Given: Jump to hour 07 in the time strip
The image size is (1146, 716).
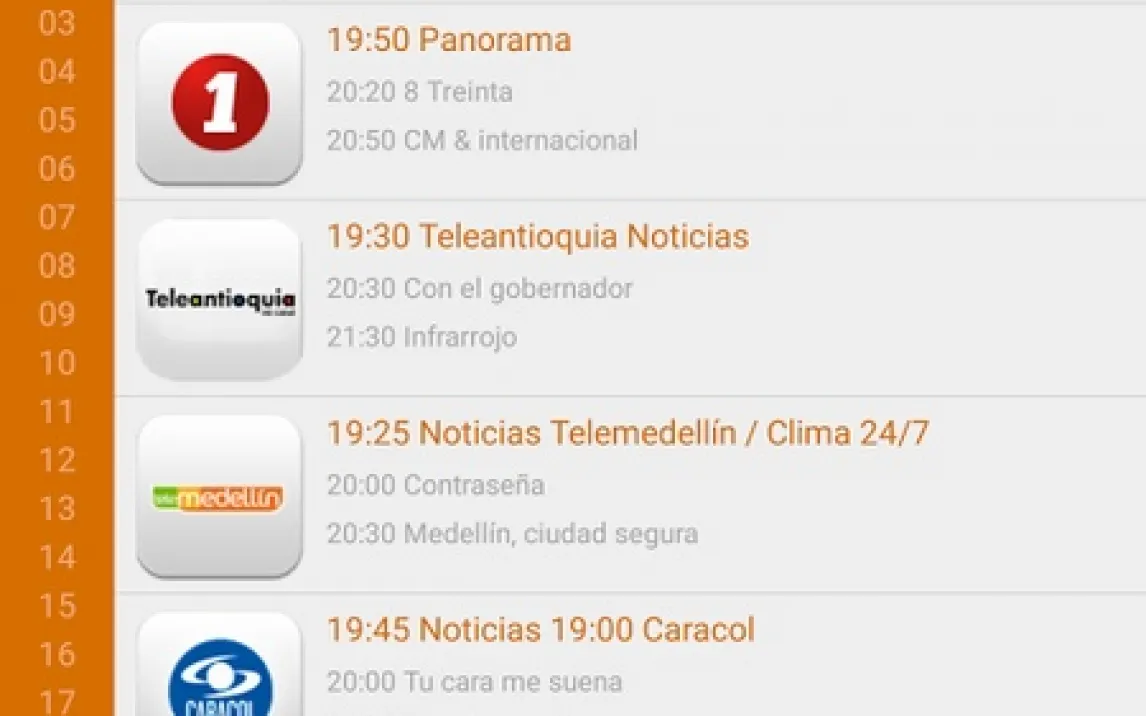Looking at the screenshot, I should (57, 217).
